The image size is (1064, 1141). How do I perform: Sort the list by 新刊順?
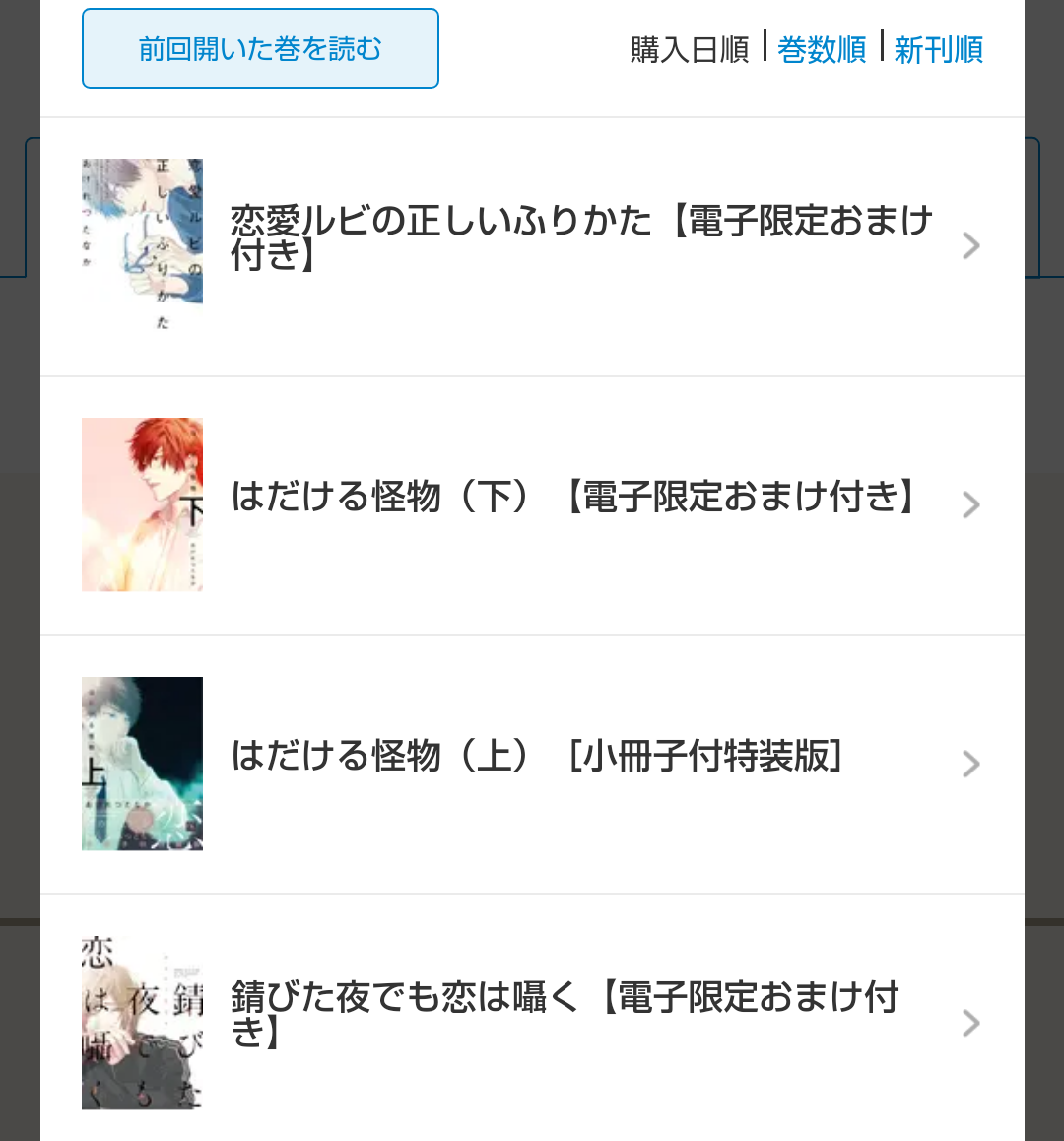938,49
